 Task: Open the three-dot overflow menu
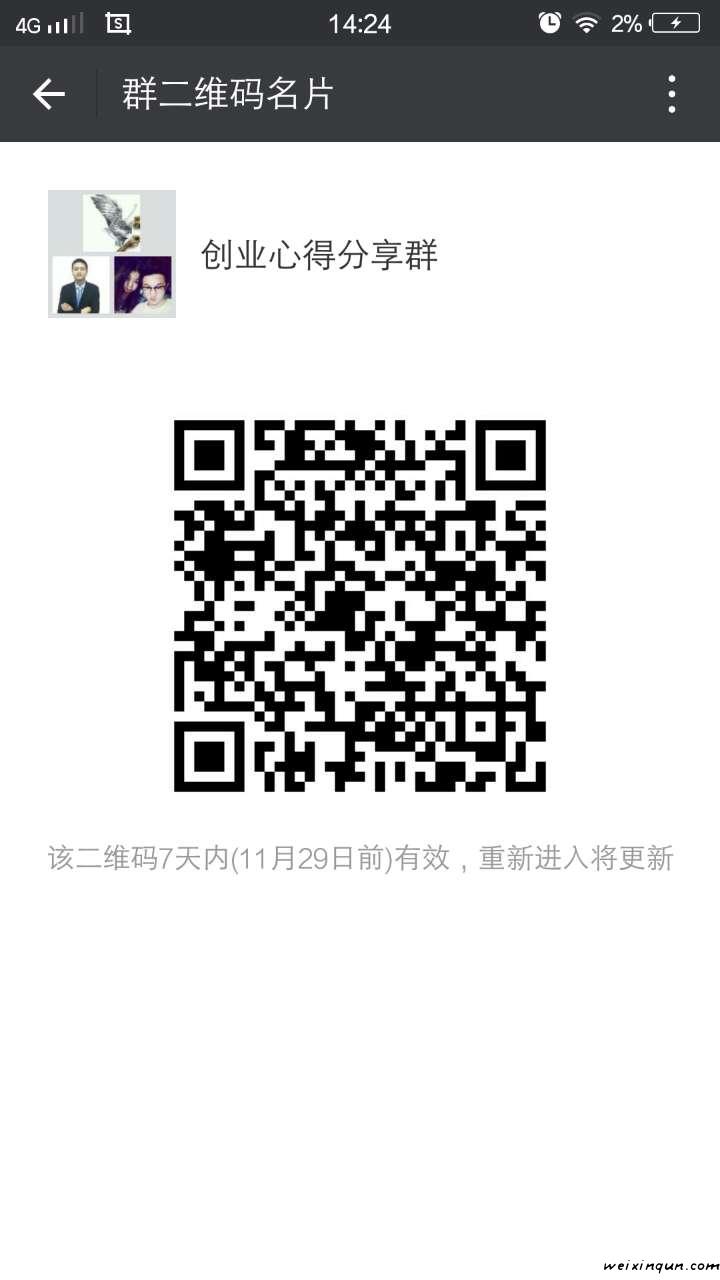point(672,94)
